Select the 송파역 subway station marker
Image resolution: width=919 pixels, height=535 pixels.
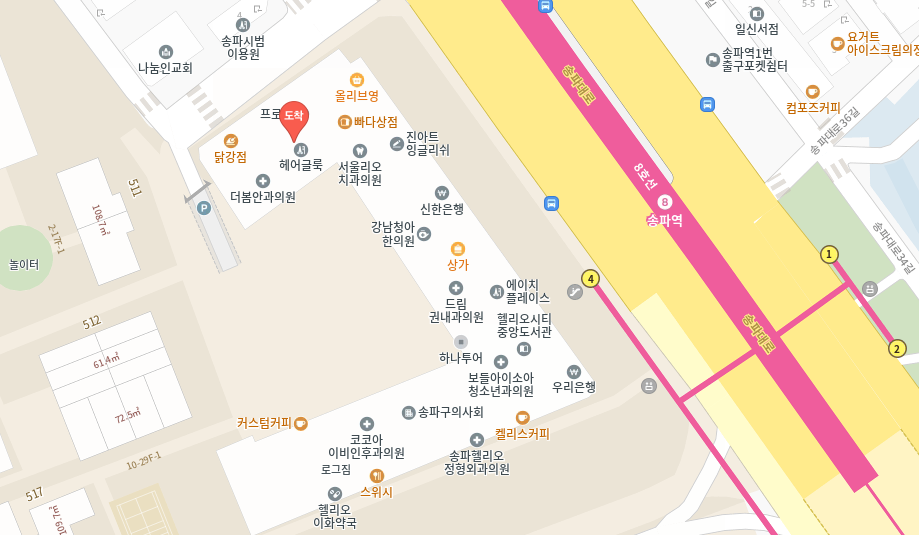(x=665, y=203)
